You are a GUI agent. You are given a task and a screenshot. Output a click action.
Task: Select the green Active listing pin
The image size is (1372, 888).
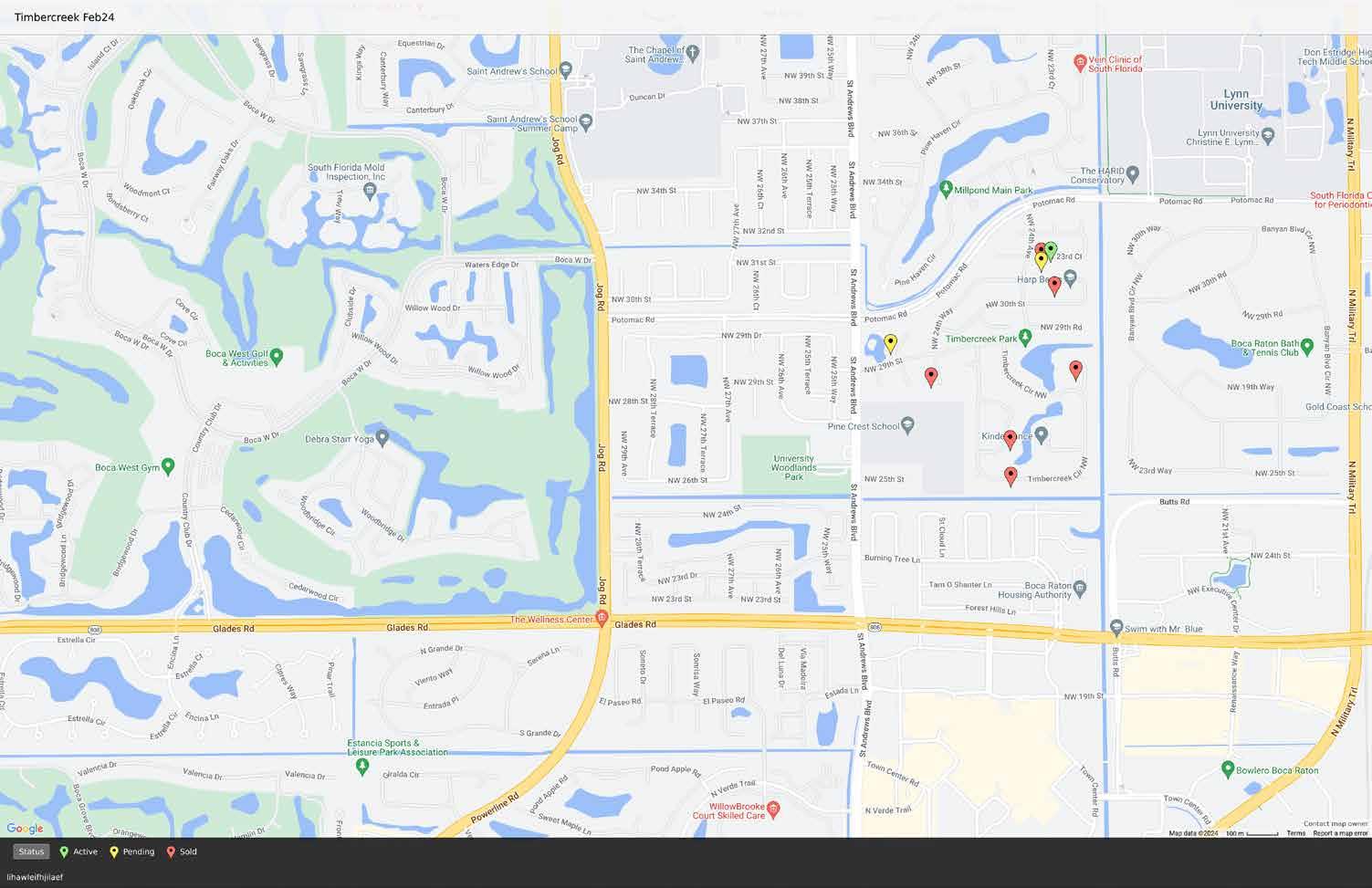coord(1051,249)
